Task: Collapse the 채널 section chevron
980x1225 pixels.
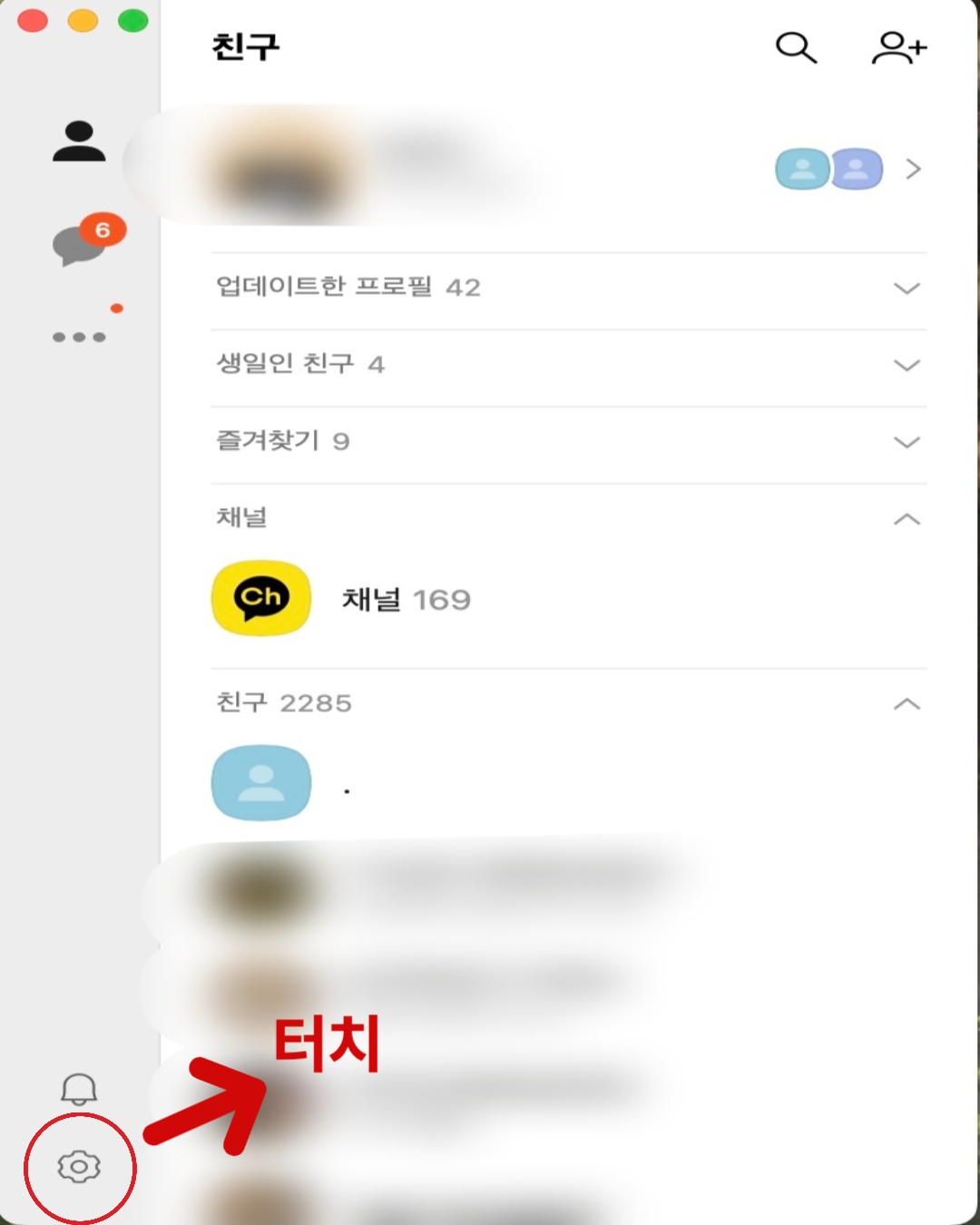Action: coord(906,518)
